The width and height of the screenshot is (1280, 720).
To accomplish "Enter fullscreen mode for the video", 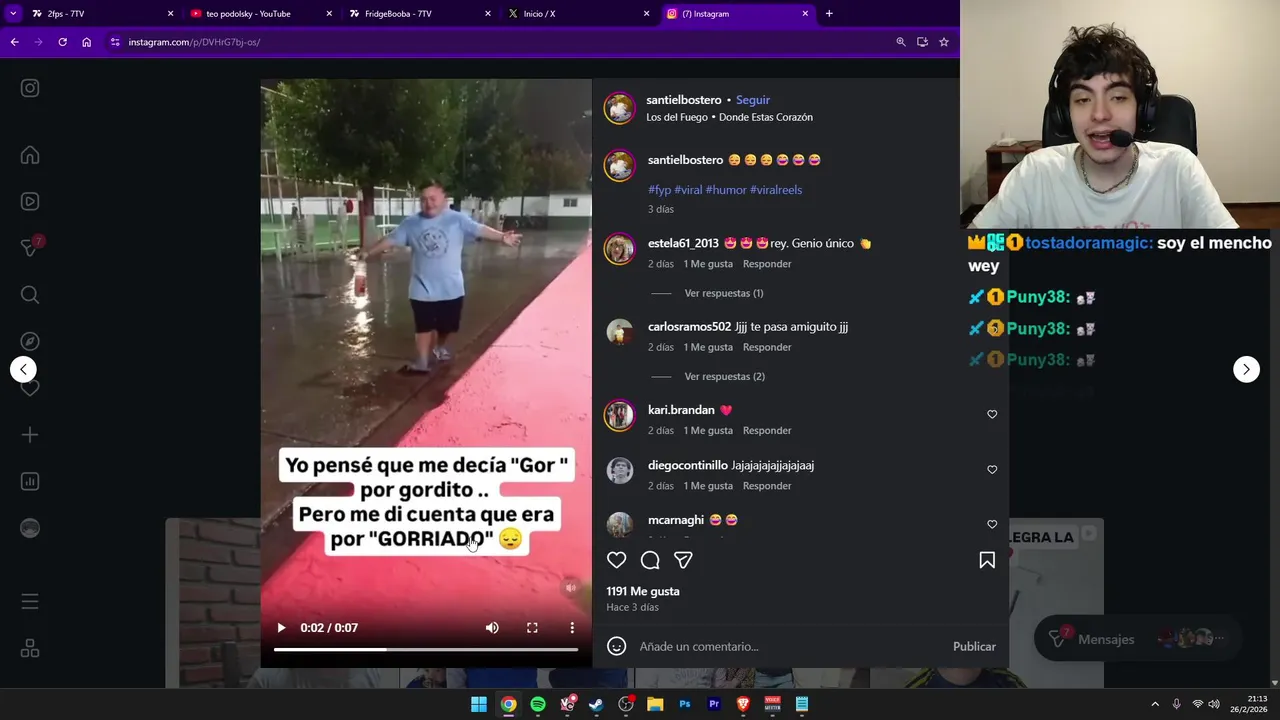I will tap(532, 628).
